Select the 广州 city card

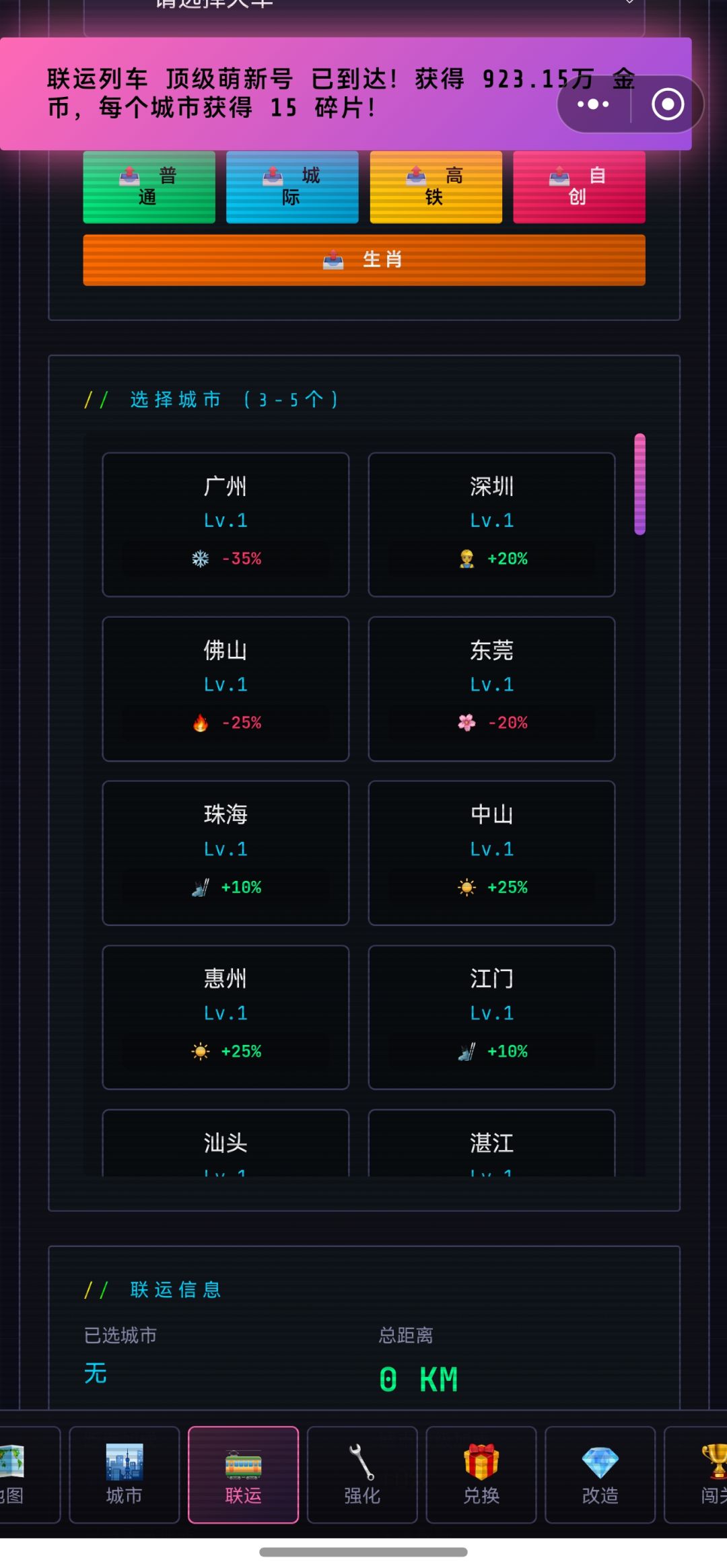(x=226, y=525)
